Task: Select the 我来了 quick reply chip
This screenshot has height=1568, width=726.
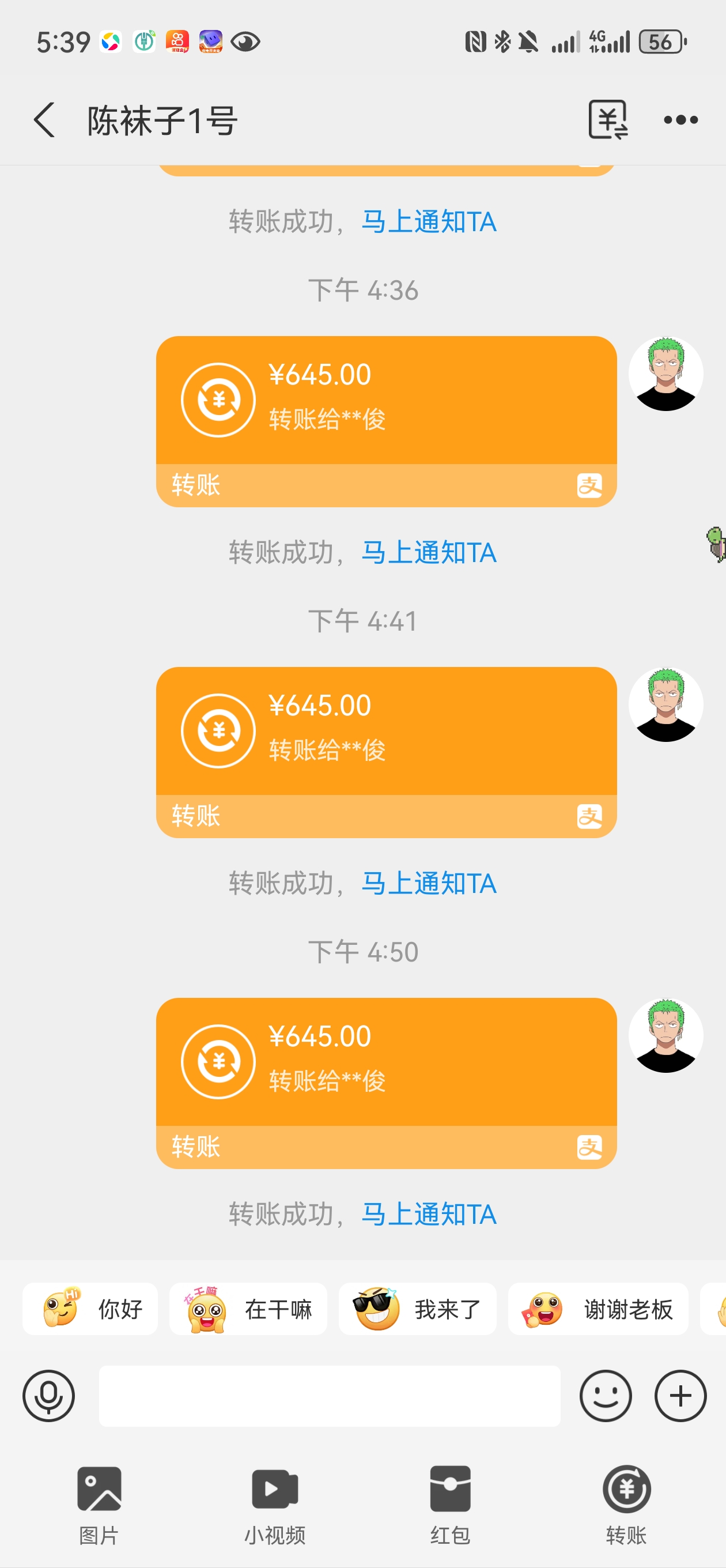Action: [418, 1309]
